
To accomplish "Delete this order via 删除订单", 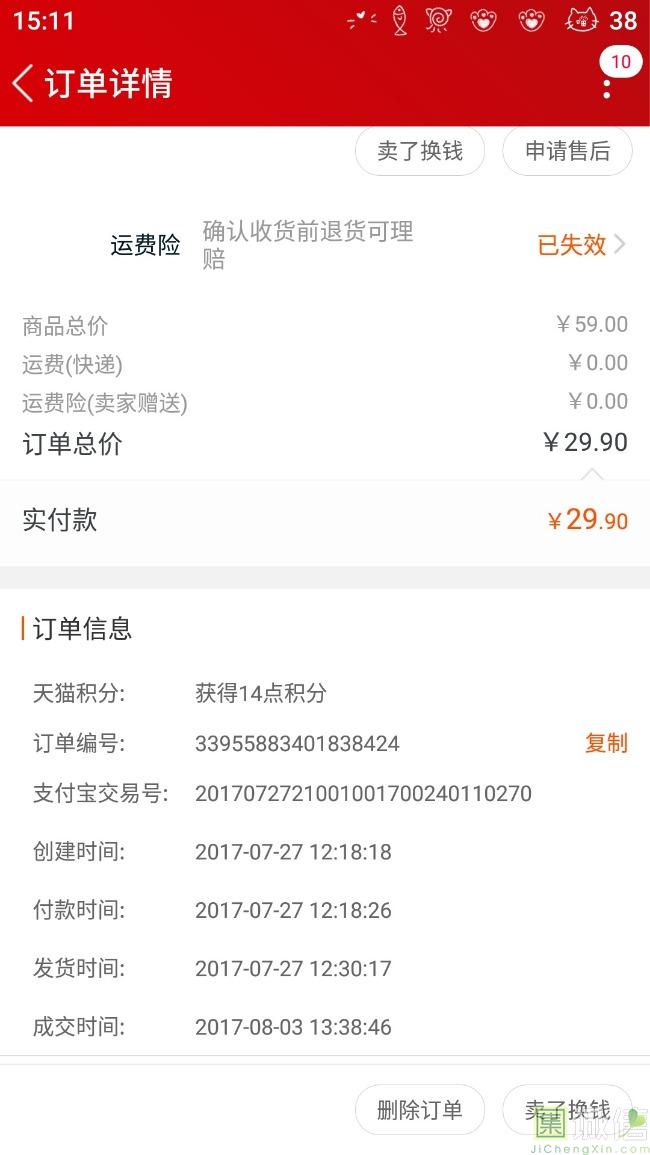I will tap(420, 1109).
